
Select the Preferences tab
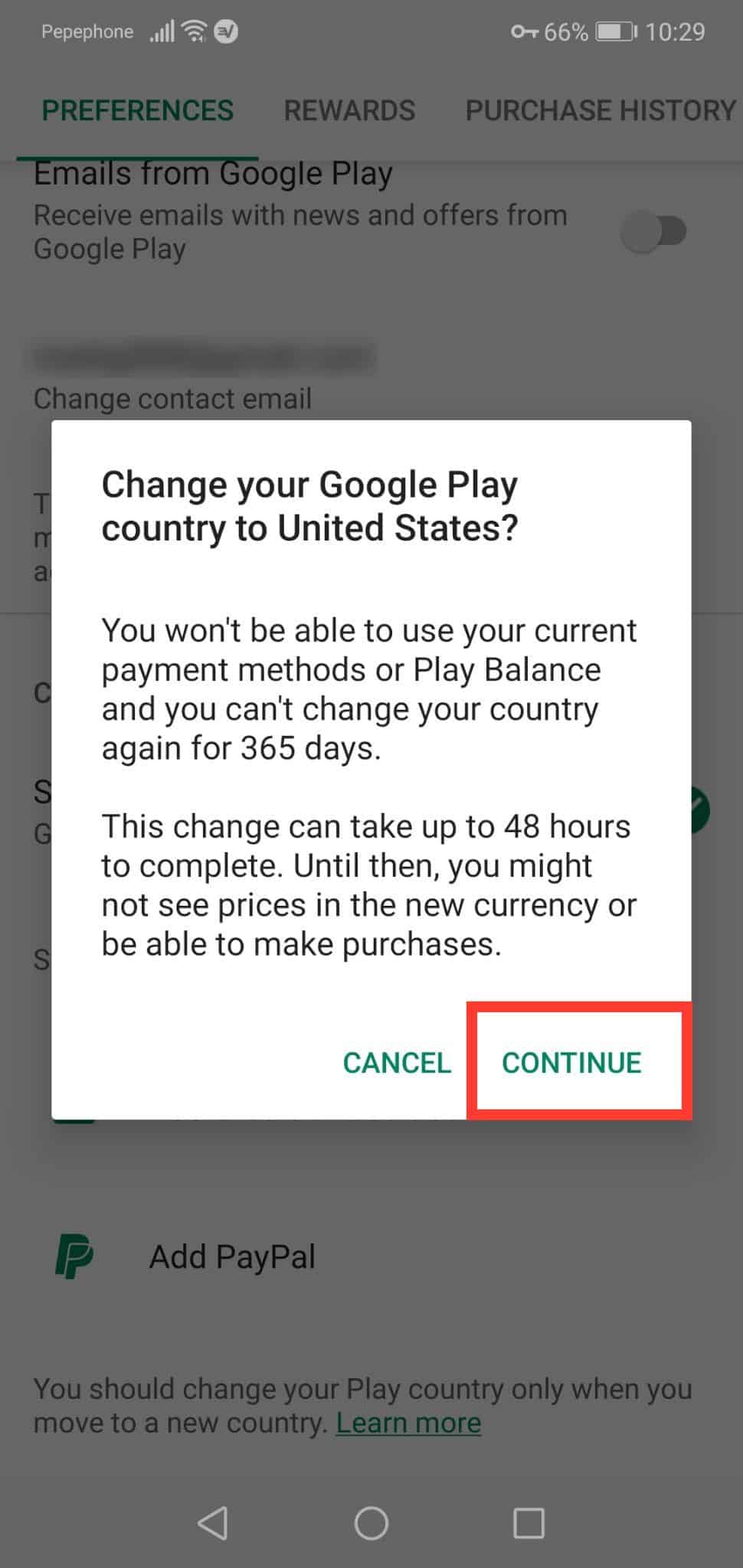[x=137, y=110]
